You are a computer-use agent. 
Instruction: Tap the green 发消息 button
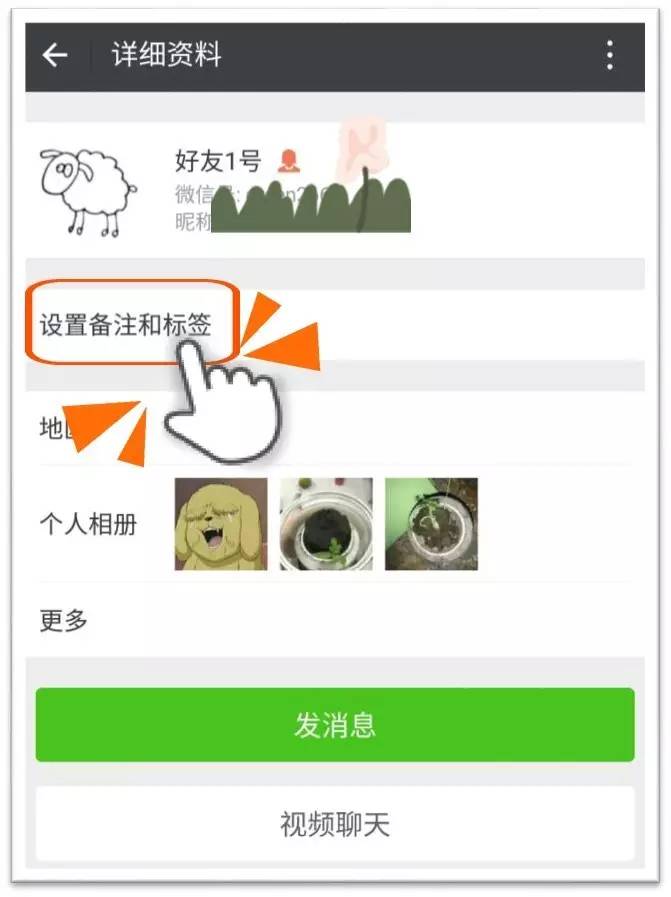pyautogui.click(x=335, y=725)
